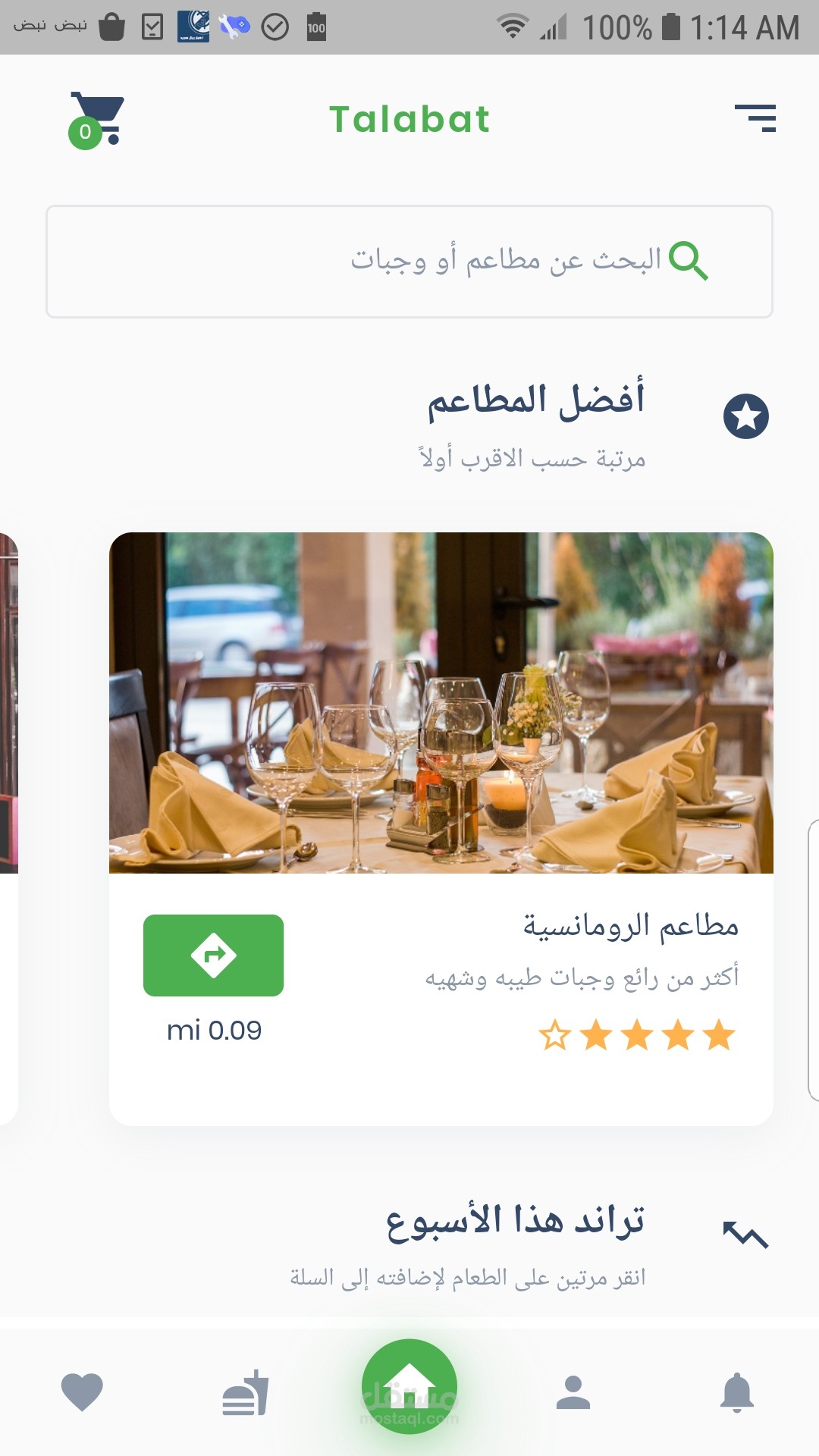Switch to the favorites heart tab
The width and height of the screenshot is (819, 1456).
coord(82,1392)
